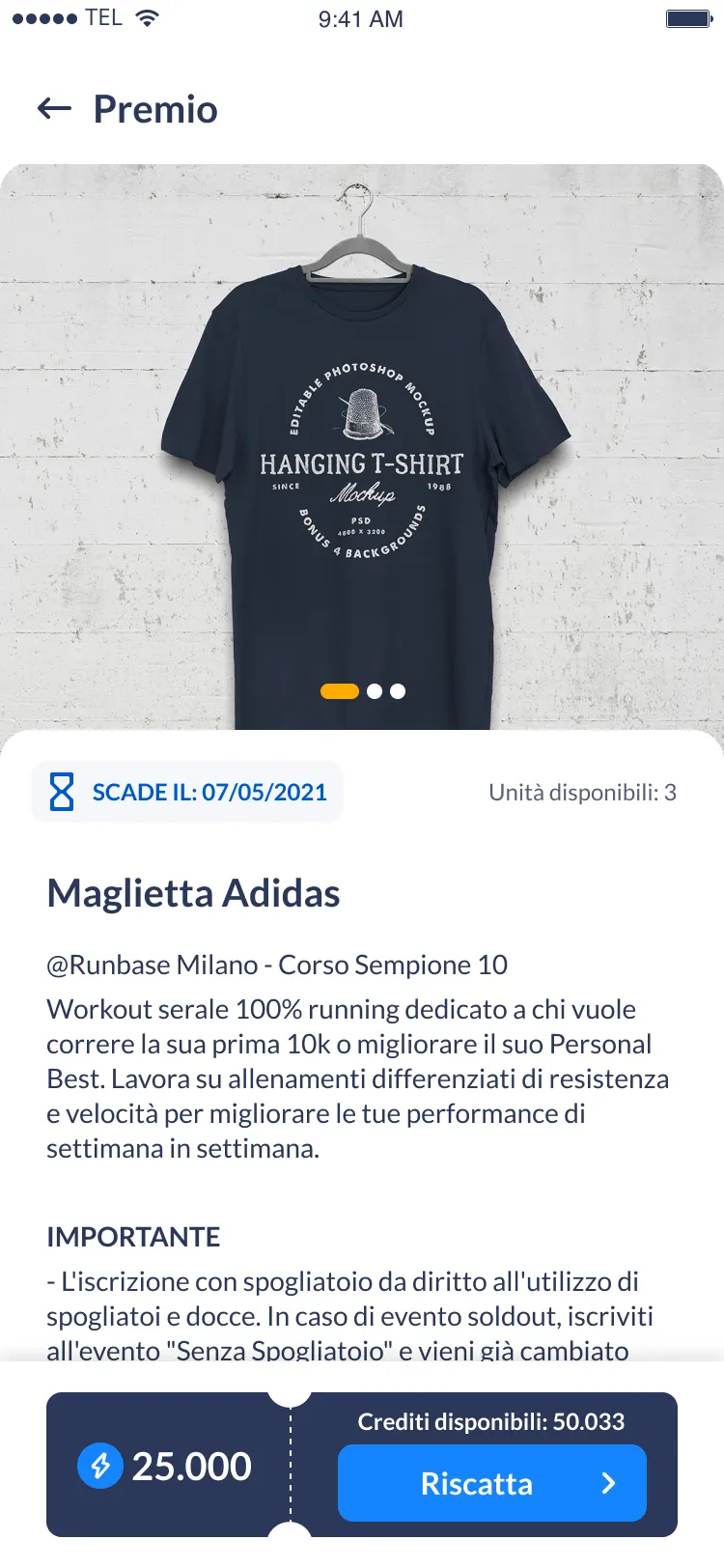
Task: Open the SCADE IL: 07/05/2021 expiry chip
Action: 187,792
